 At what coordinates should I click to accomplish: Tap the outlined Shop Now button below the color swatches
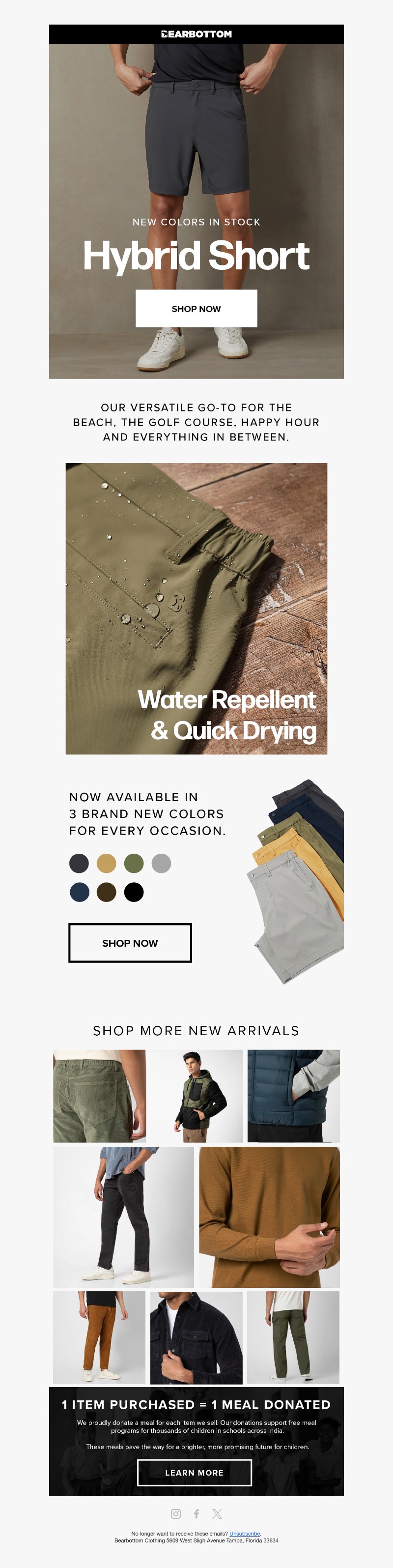130,943
